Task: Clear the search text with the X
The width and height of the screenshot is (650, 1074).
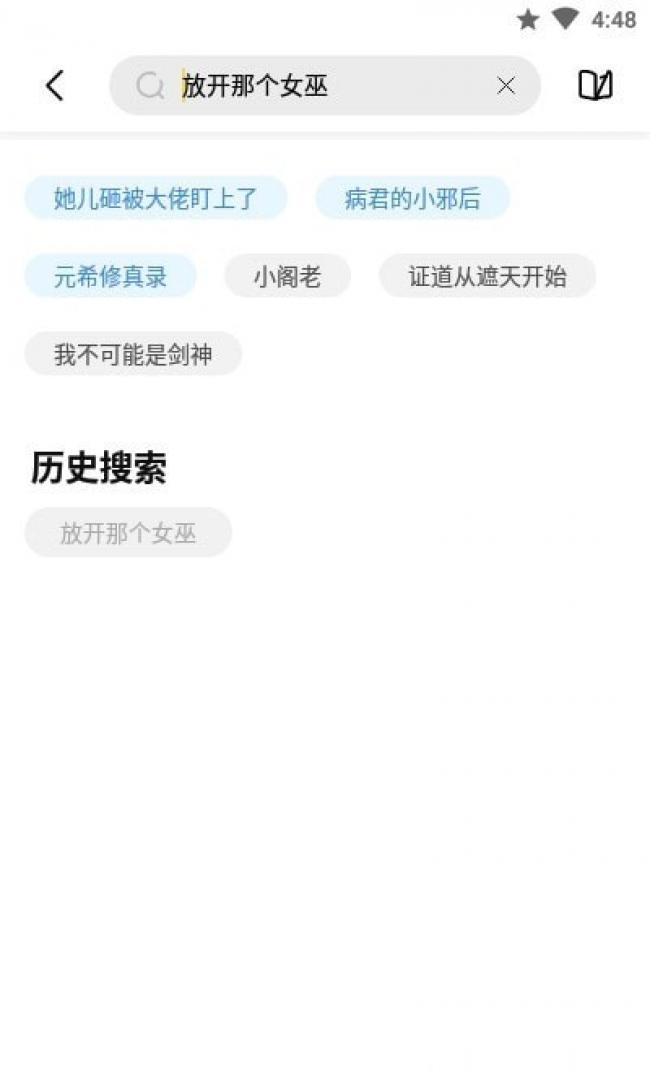Action: click(506, 86)
